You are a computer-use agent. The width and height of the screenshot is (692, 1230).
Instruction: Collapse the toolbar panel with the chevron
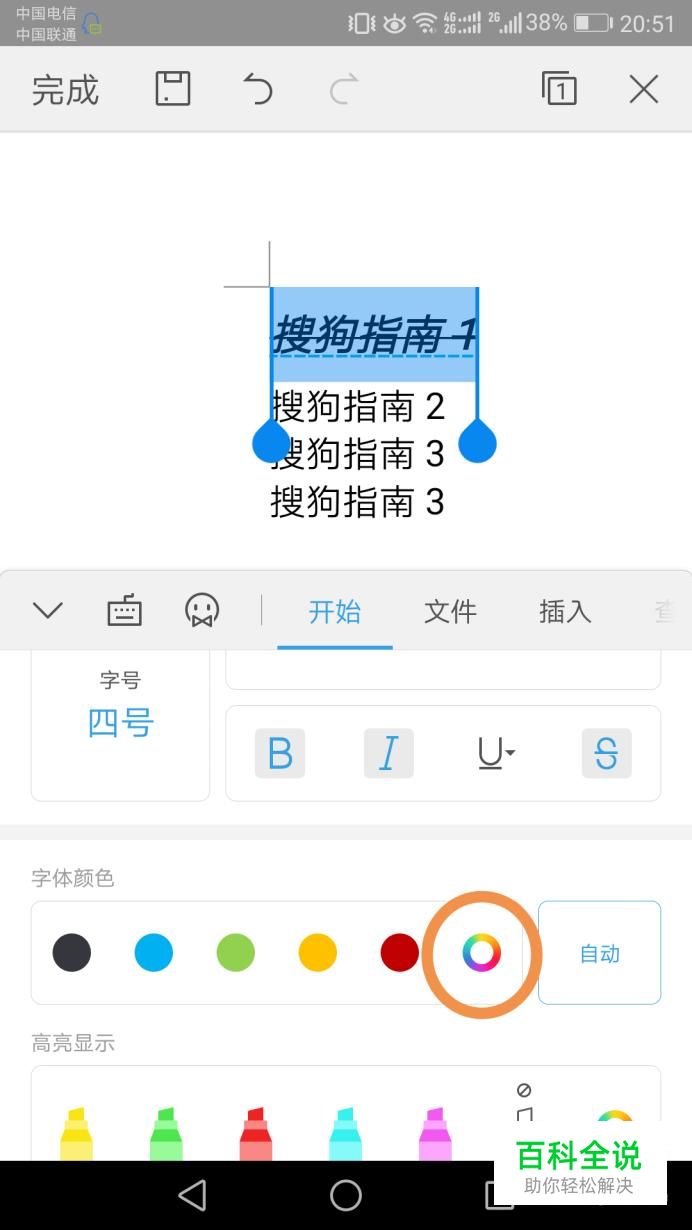(48, 610)
